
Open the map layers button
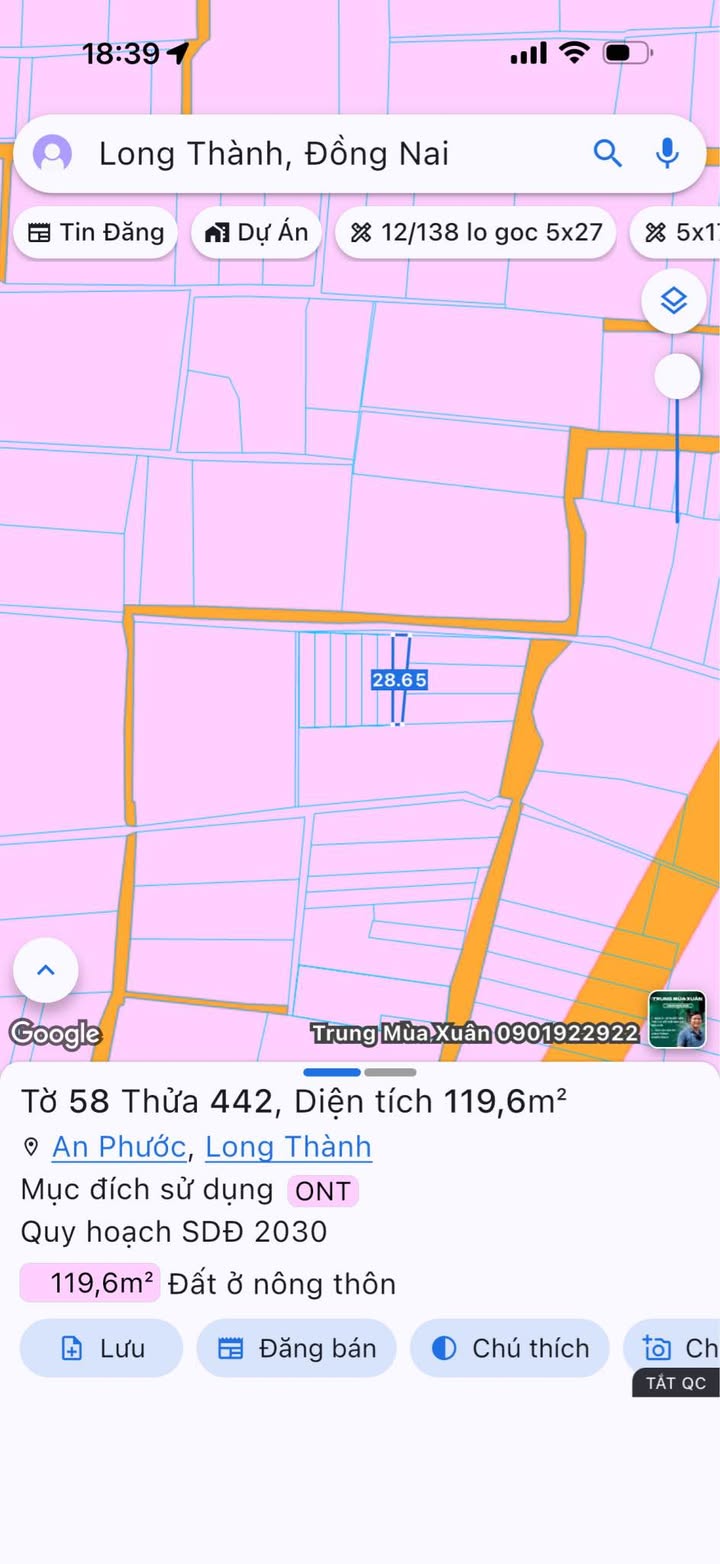(x=674, y=300)
